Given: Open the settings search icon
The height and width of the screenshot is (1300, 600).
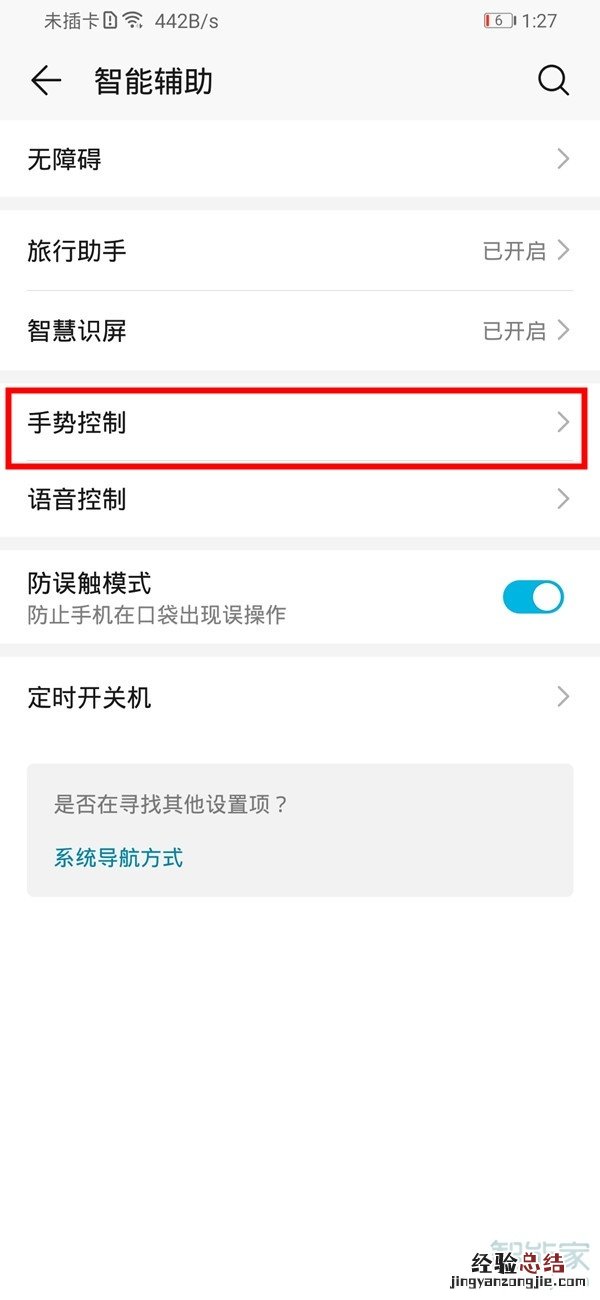Looking at the screenshot, I should (553, 81).
